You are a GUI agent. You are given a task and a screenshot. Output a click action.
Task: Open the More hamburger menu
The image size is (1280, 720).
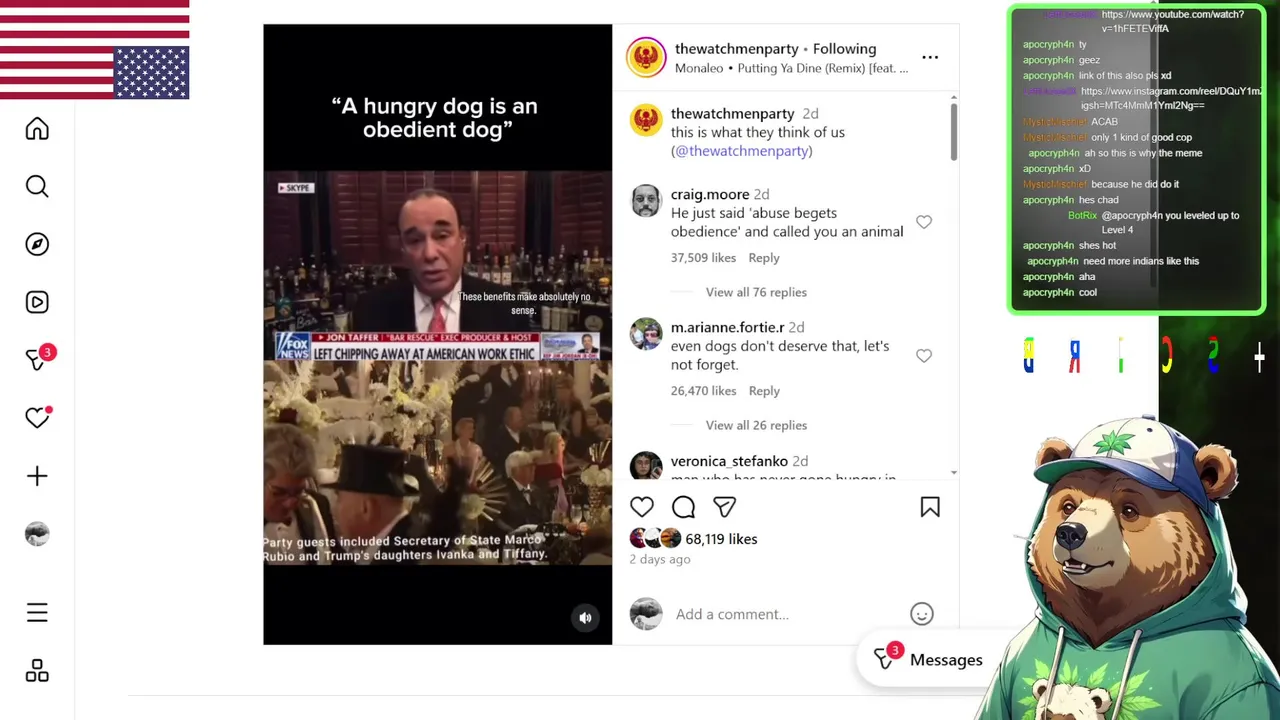click(37, 612)
